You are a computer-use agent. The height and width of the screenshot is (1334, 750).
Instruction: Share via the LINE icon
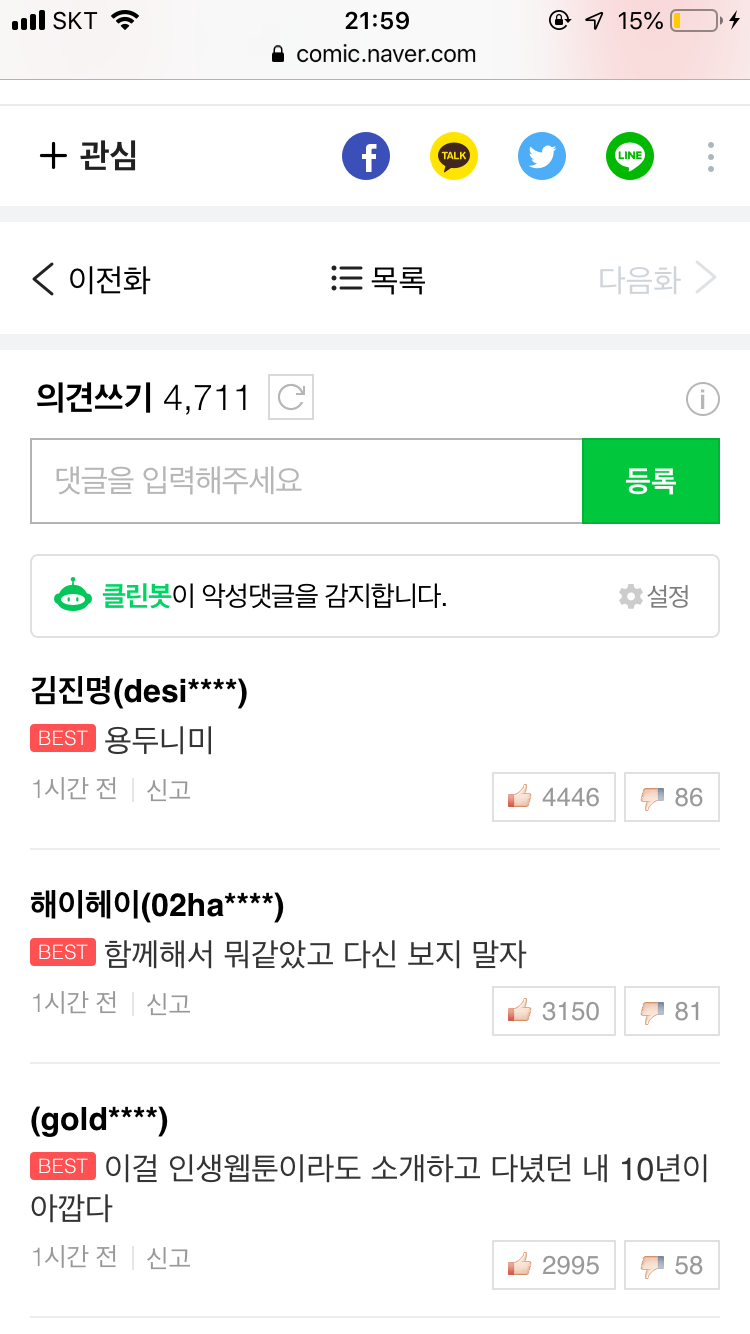pos(630,157)
